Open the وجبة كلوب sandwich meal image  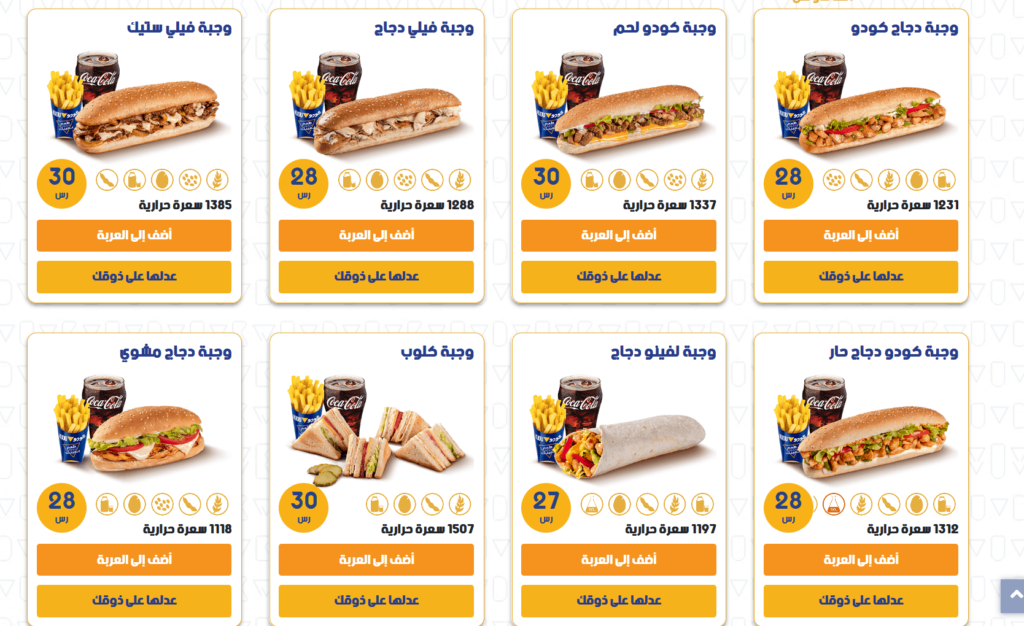[x=376, y=427]
